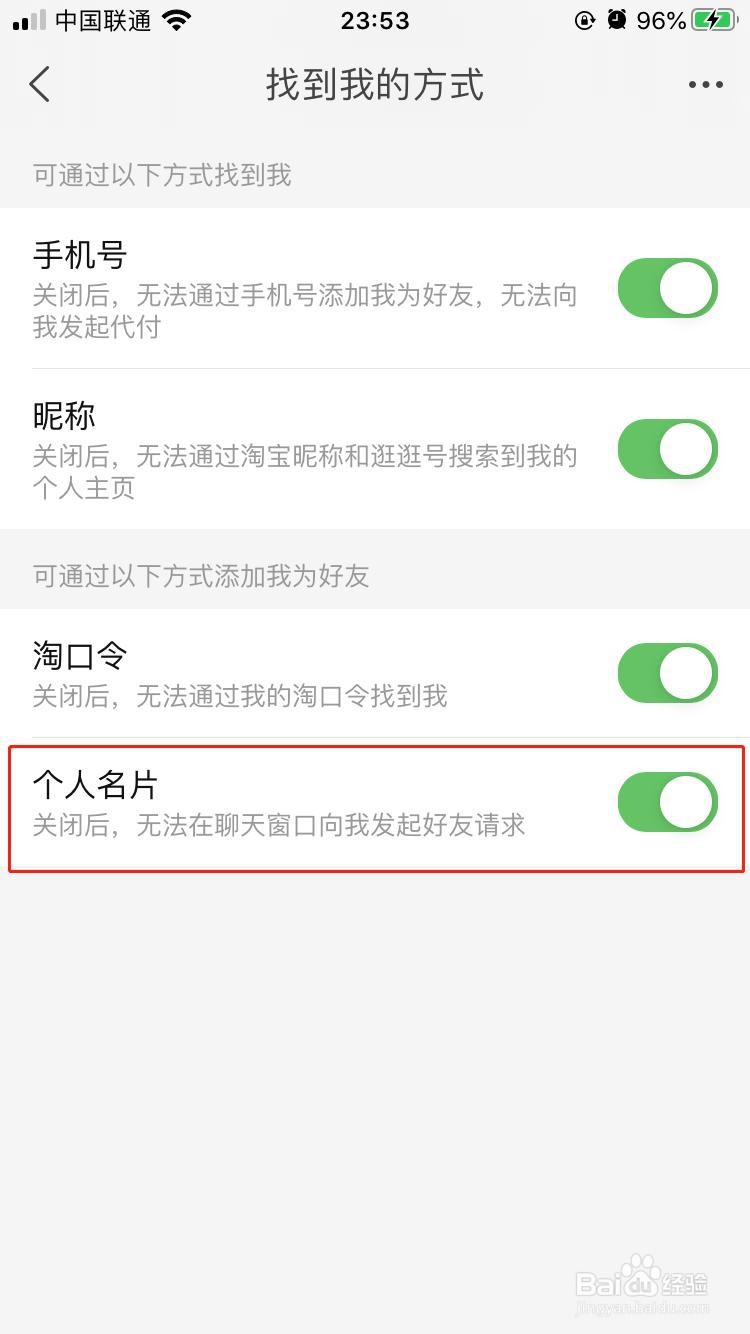Turn off the 昵称 search toggle
Image resolution: width=750 pixels, height=1334 pixels.
(667, 449)
